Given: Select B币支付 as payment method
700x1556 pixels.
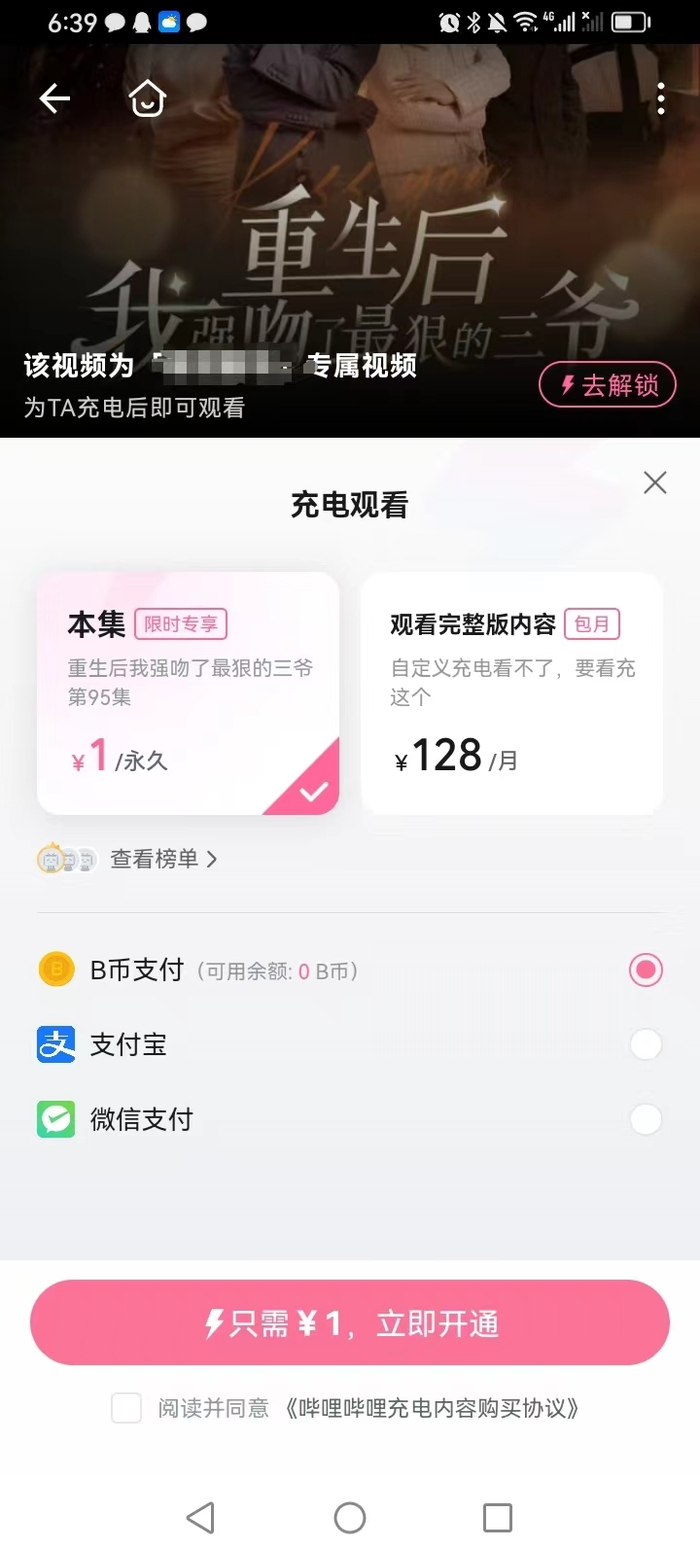Looking at the screenshot, I should point(646,970).
